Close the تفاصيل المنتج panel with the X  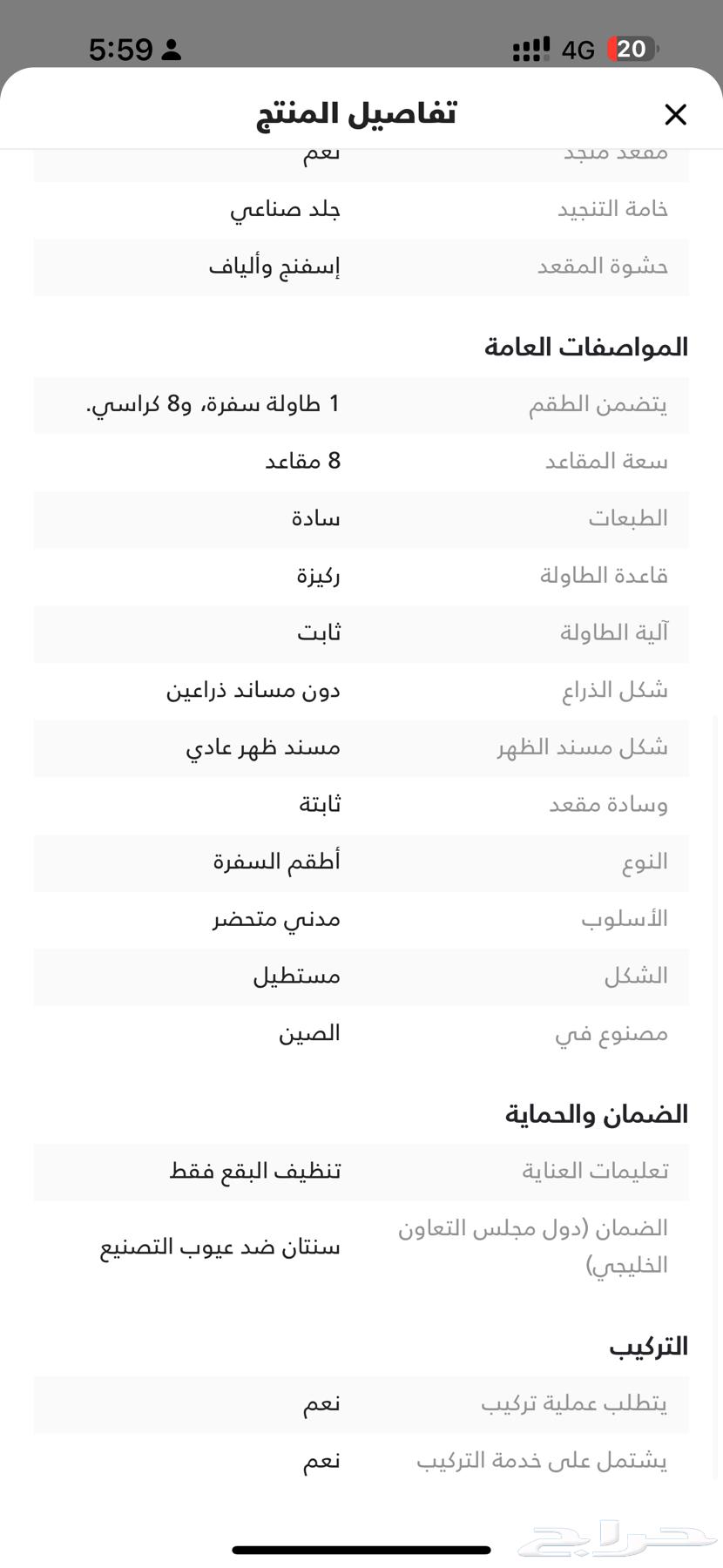click(676, 114)
